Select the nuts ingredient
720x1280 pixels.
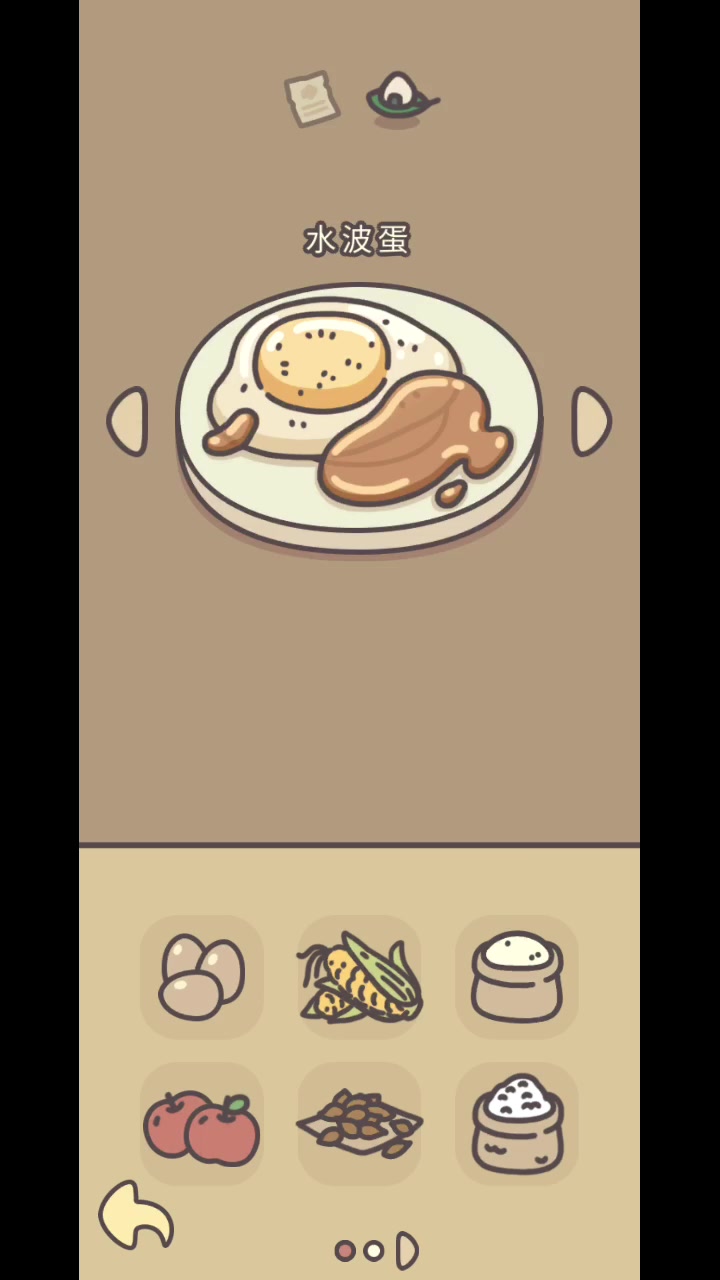click(360, 1124)
